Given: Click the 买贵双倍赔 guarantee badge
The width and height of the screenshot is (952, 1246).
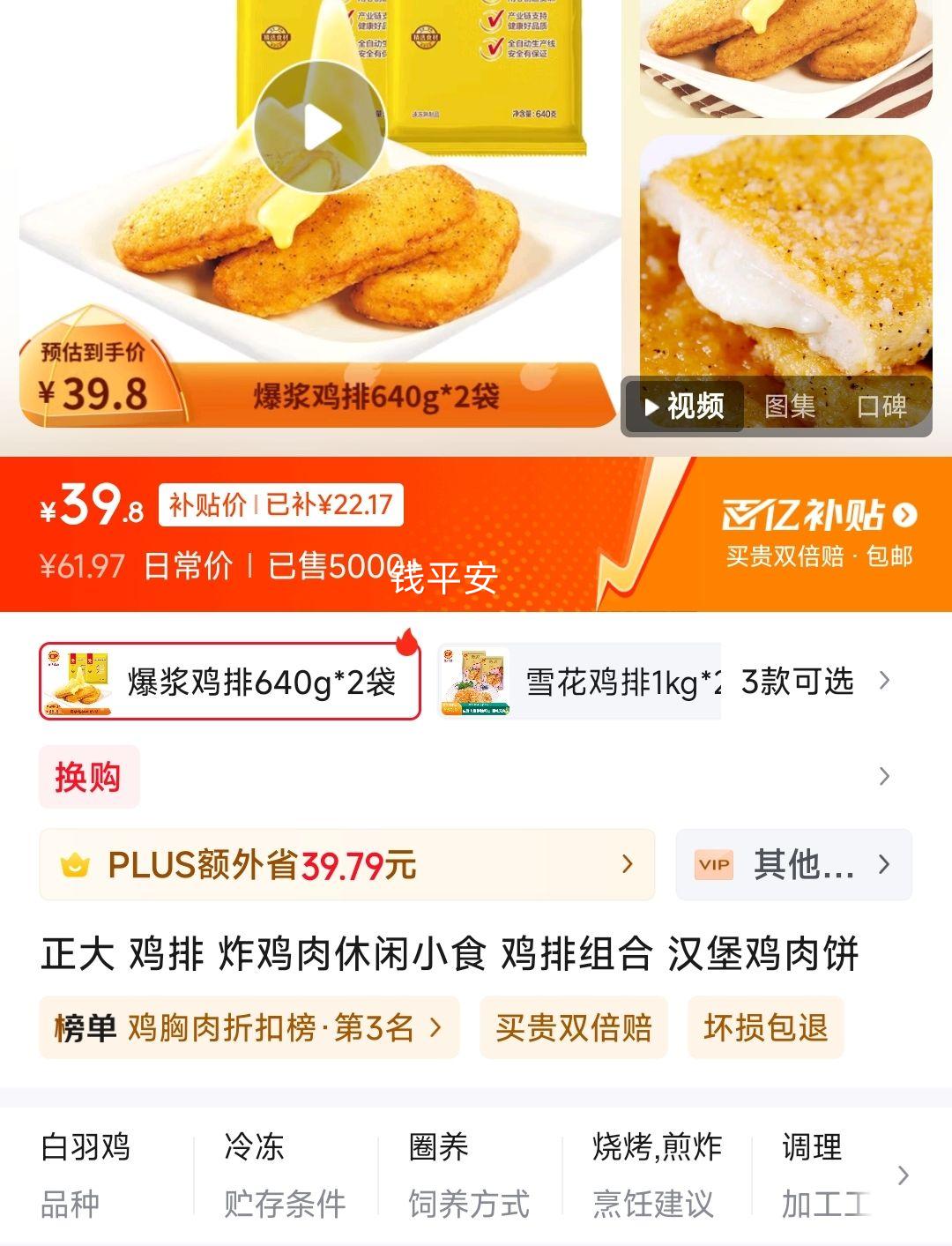Looking at the screenshot, I should pyautogui.click(x=574, y=1027).
